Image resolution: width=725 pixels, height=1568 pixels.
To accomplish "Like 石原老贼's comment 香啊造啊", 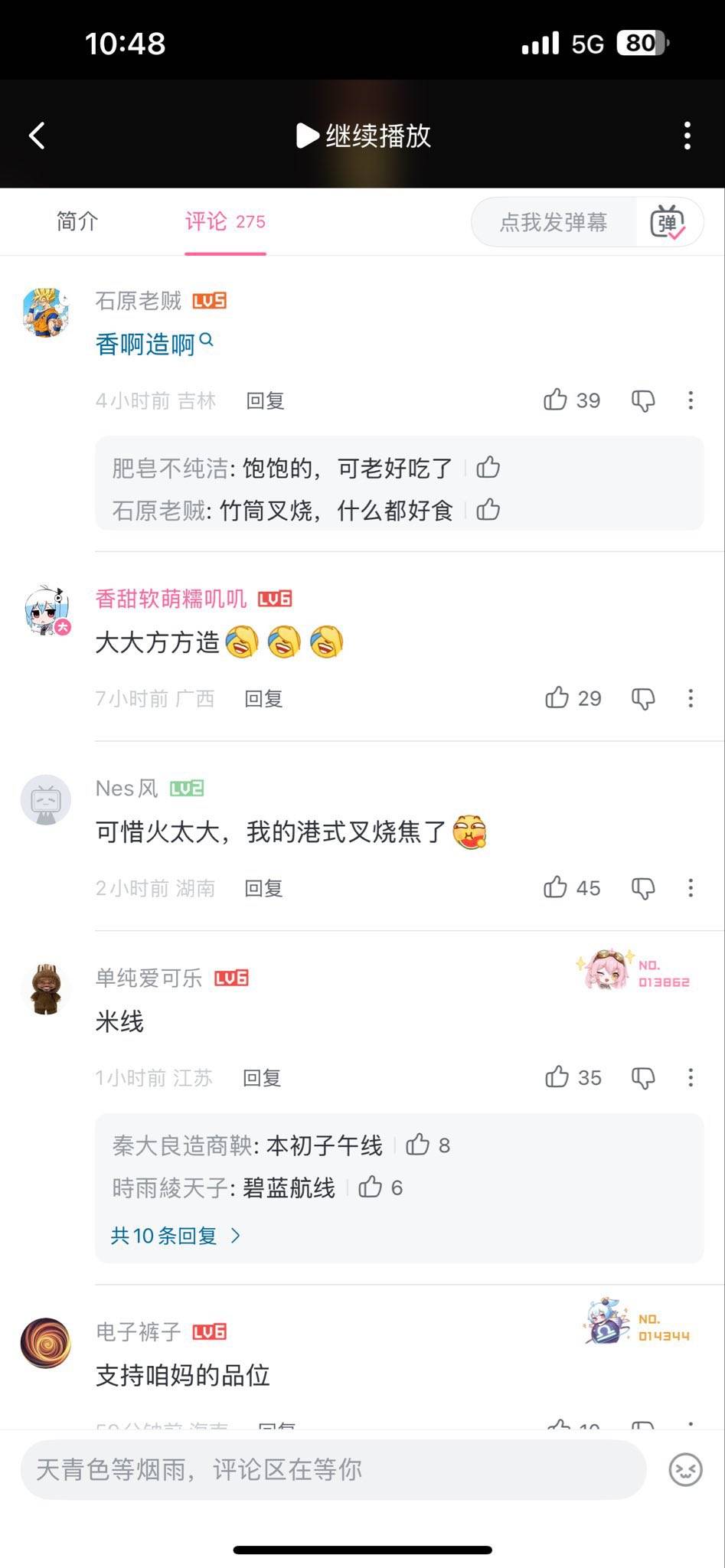I will click(556, 400).
